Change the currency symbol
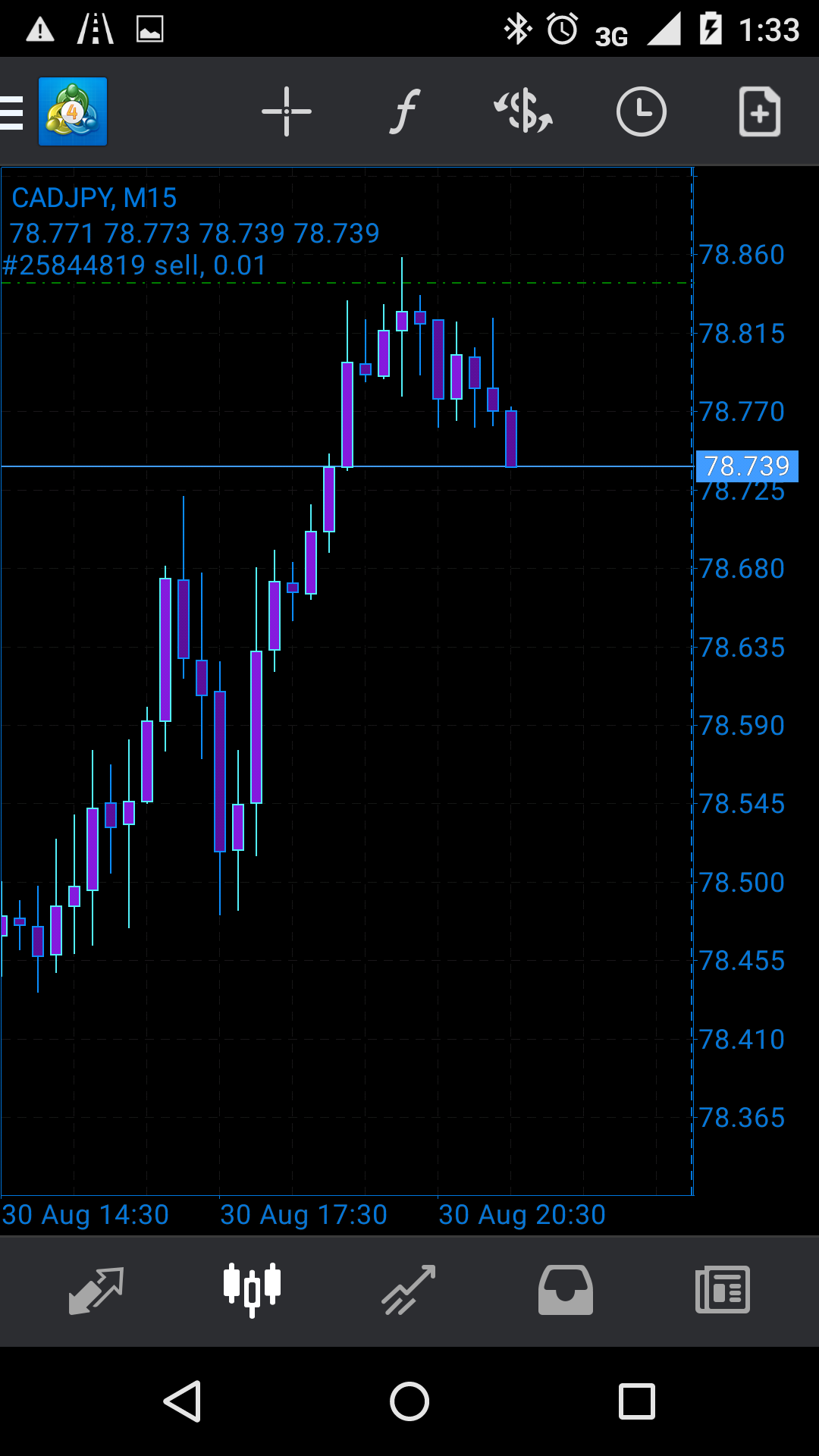 click(523, 112)
